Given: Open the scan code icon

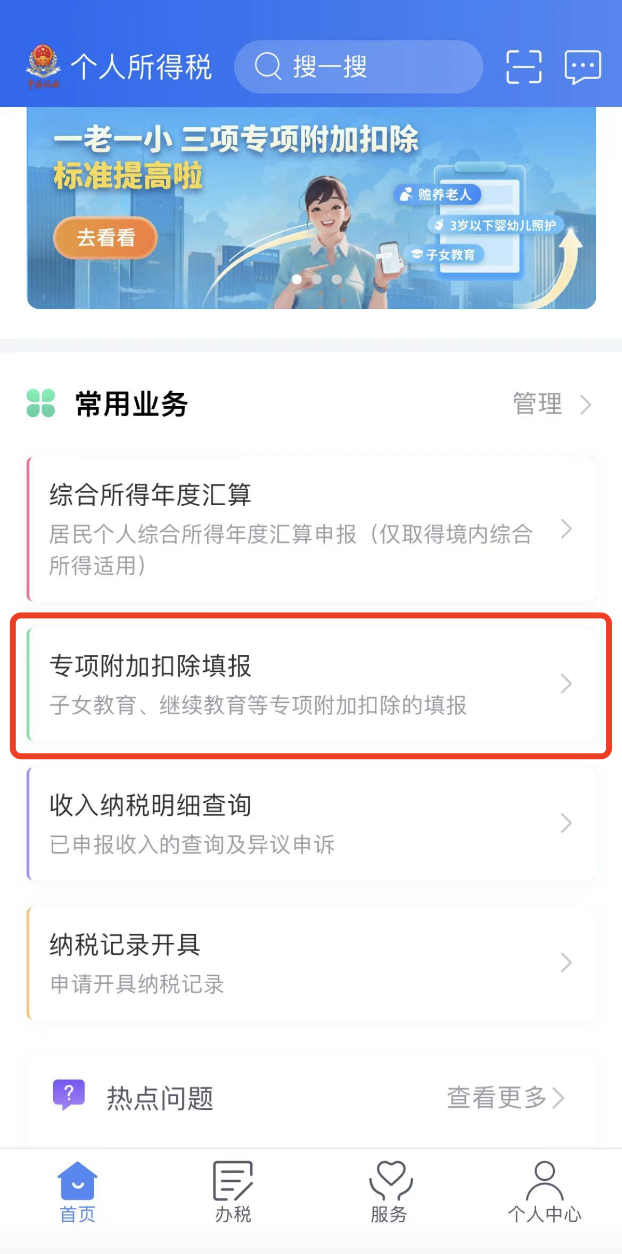Looking at the screenshot, I should [523, 67].
